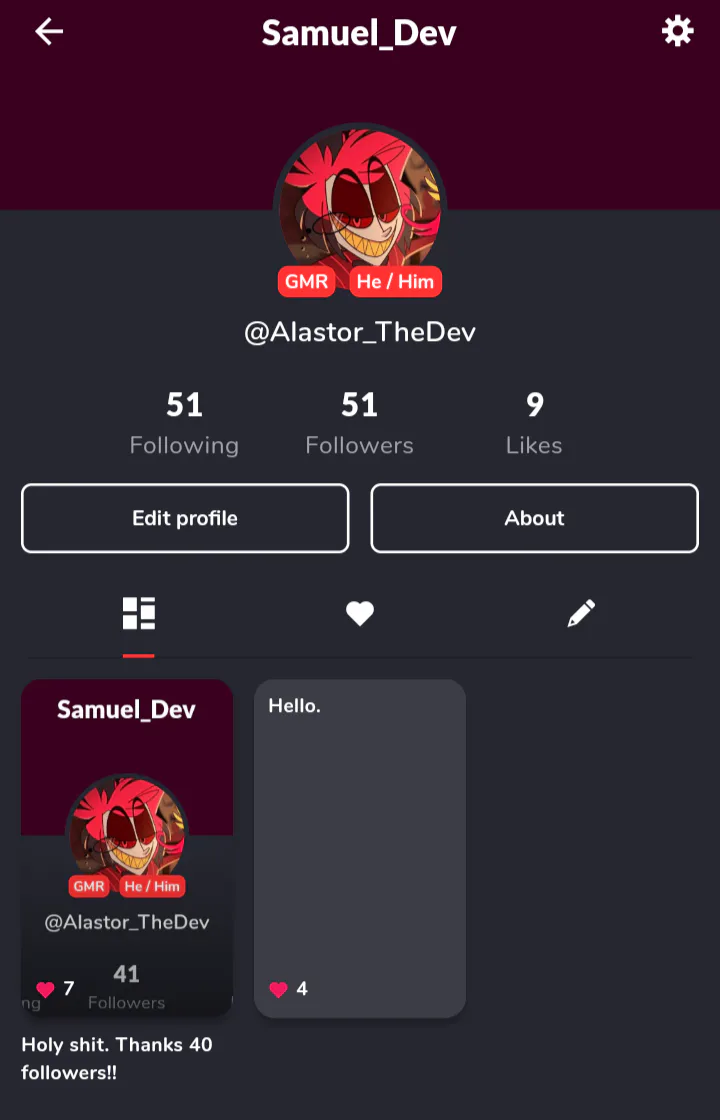
Task: View the Followers list
Action: [x=359, y=423]
